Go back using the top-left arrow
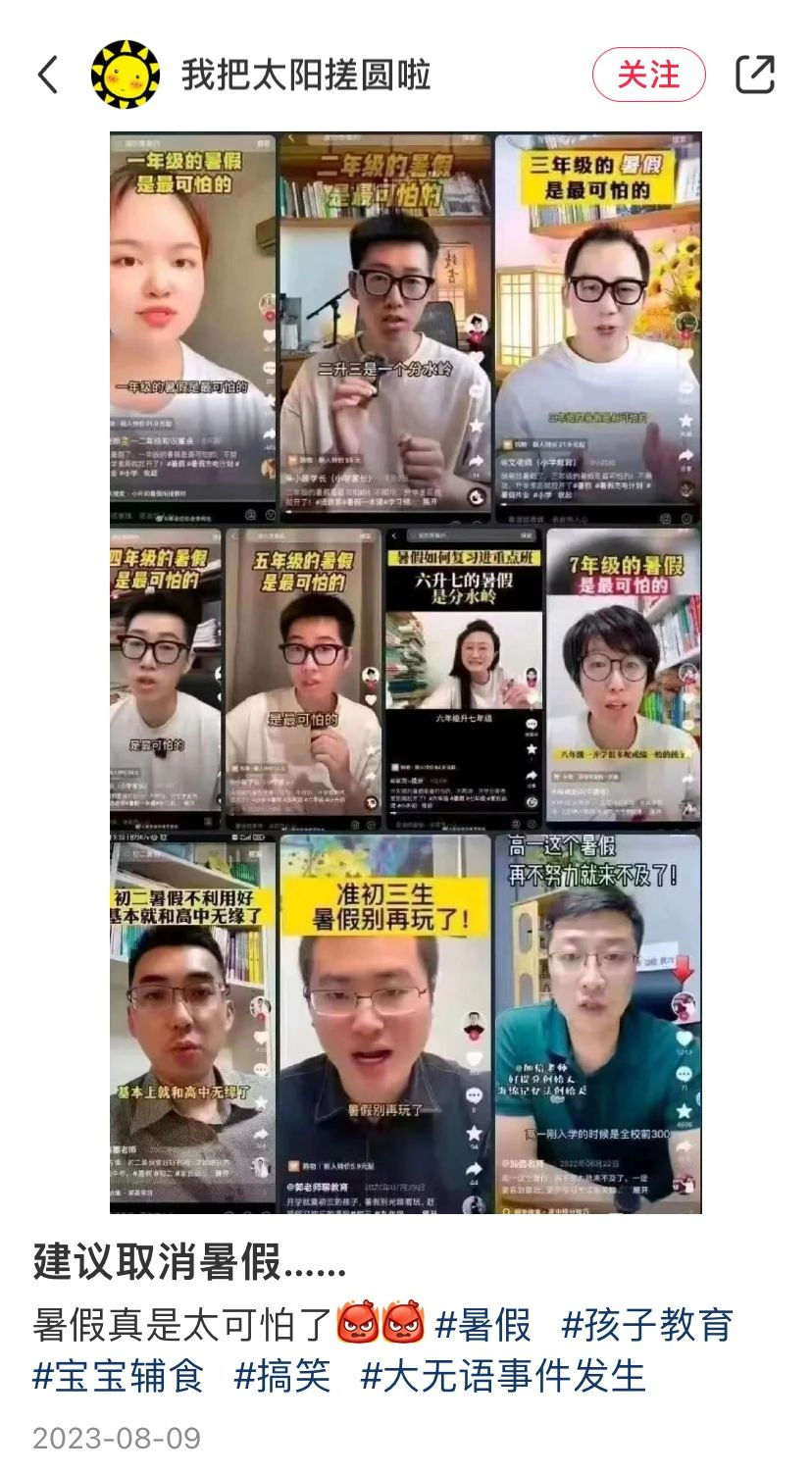The image size is (812, 1473). (48, 75)
